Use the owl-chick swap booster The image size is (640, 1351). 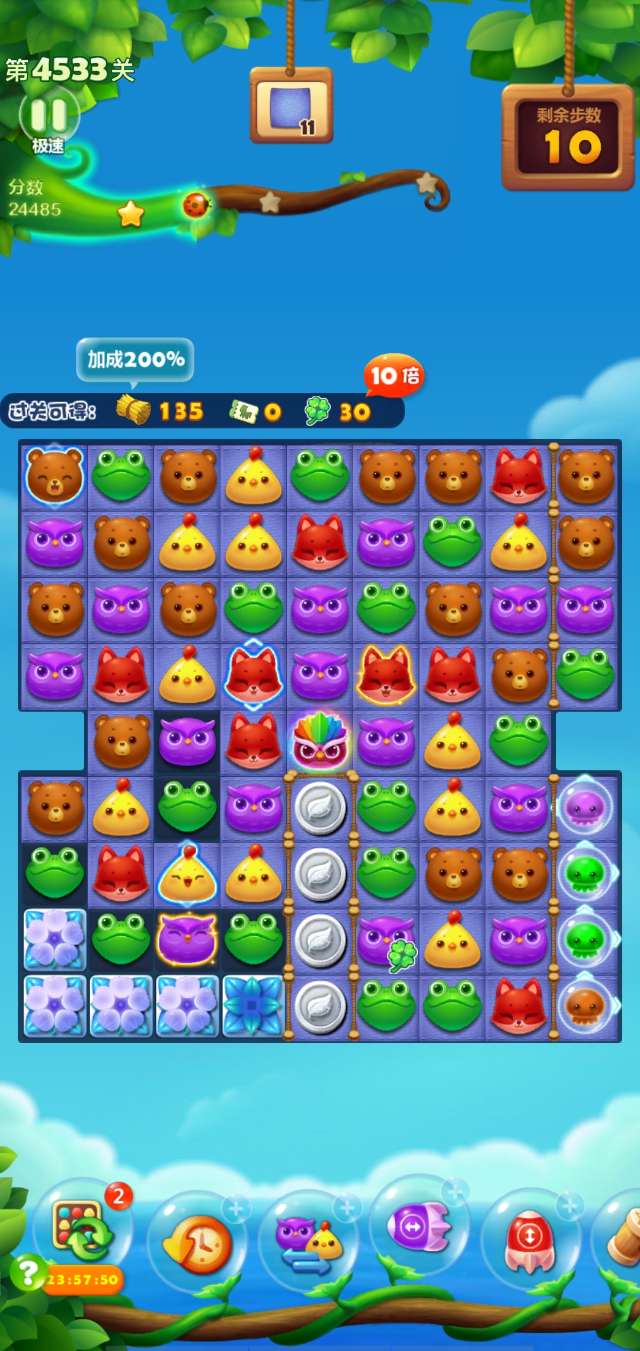pyautogui.click(x=308, y=1242)
